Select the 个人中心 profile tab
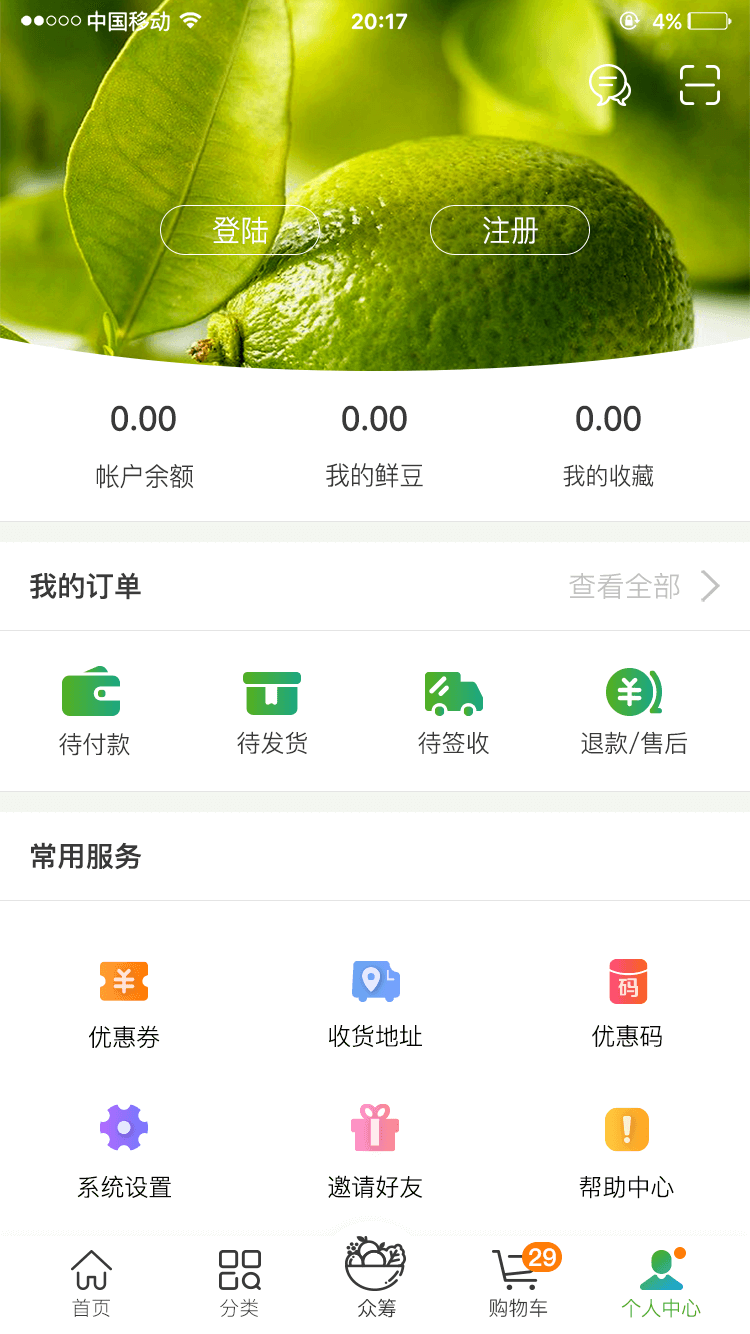The height and width of the screenshot is (1334, 750). click(x=661, y=1282)
